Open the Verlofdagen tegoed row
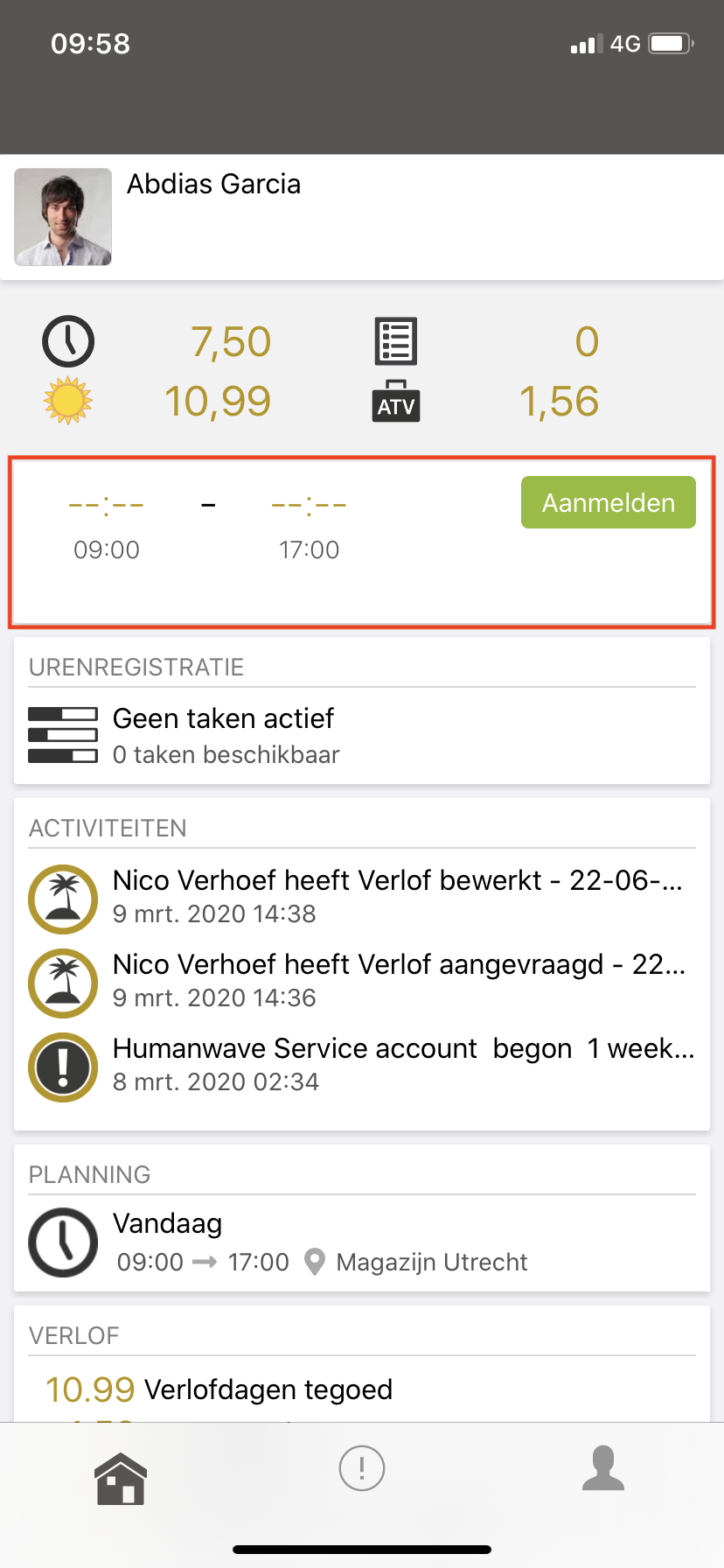This screenshot has height=1568, width=724. click(362, 1389)
